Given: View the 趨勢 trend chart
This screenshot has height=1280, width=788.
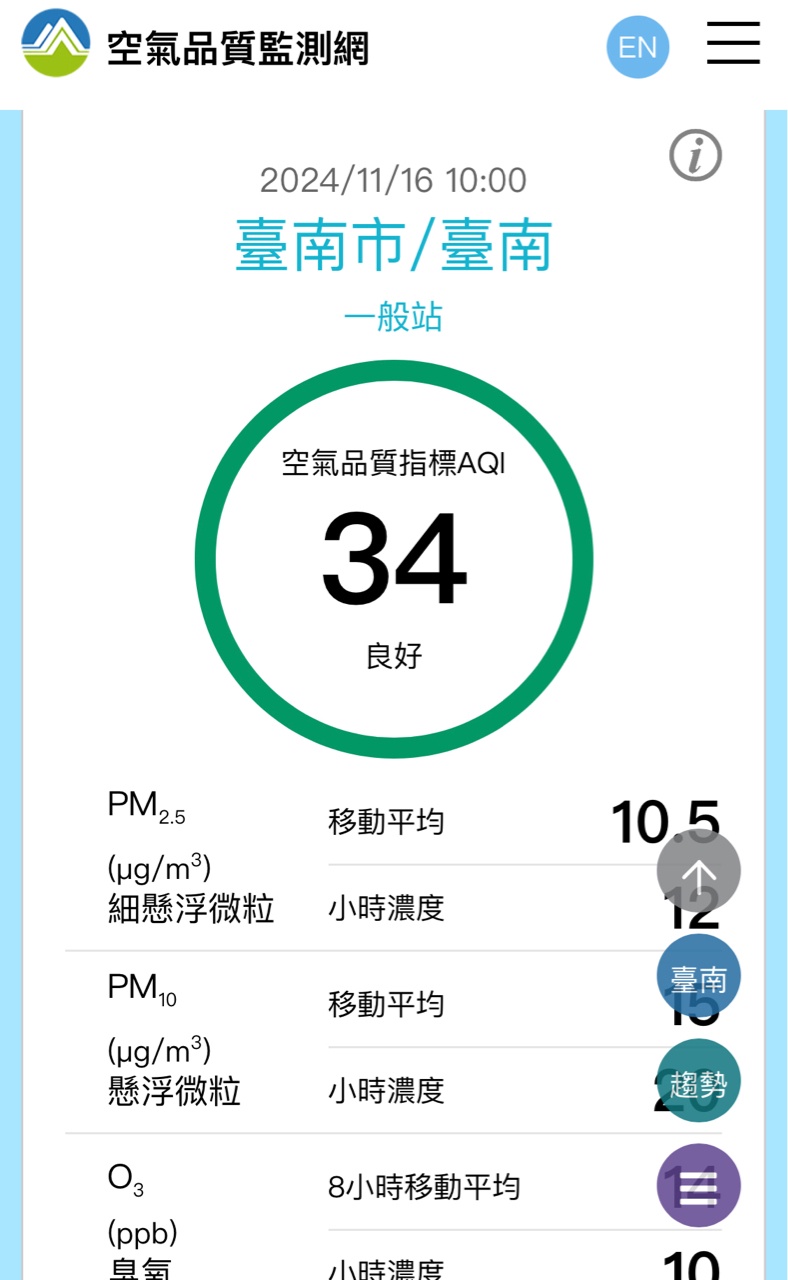Looking at the screenshot, I should tap(698, 1082).
